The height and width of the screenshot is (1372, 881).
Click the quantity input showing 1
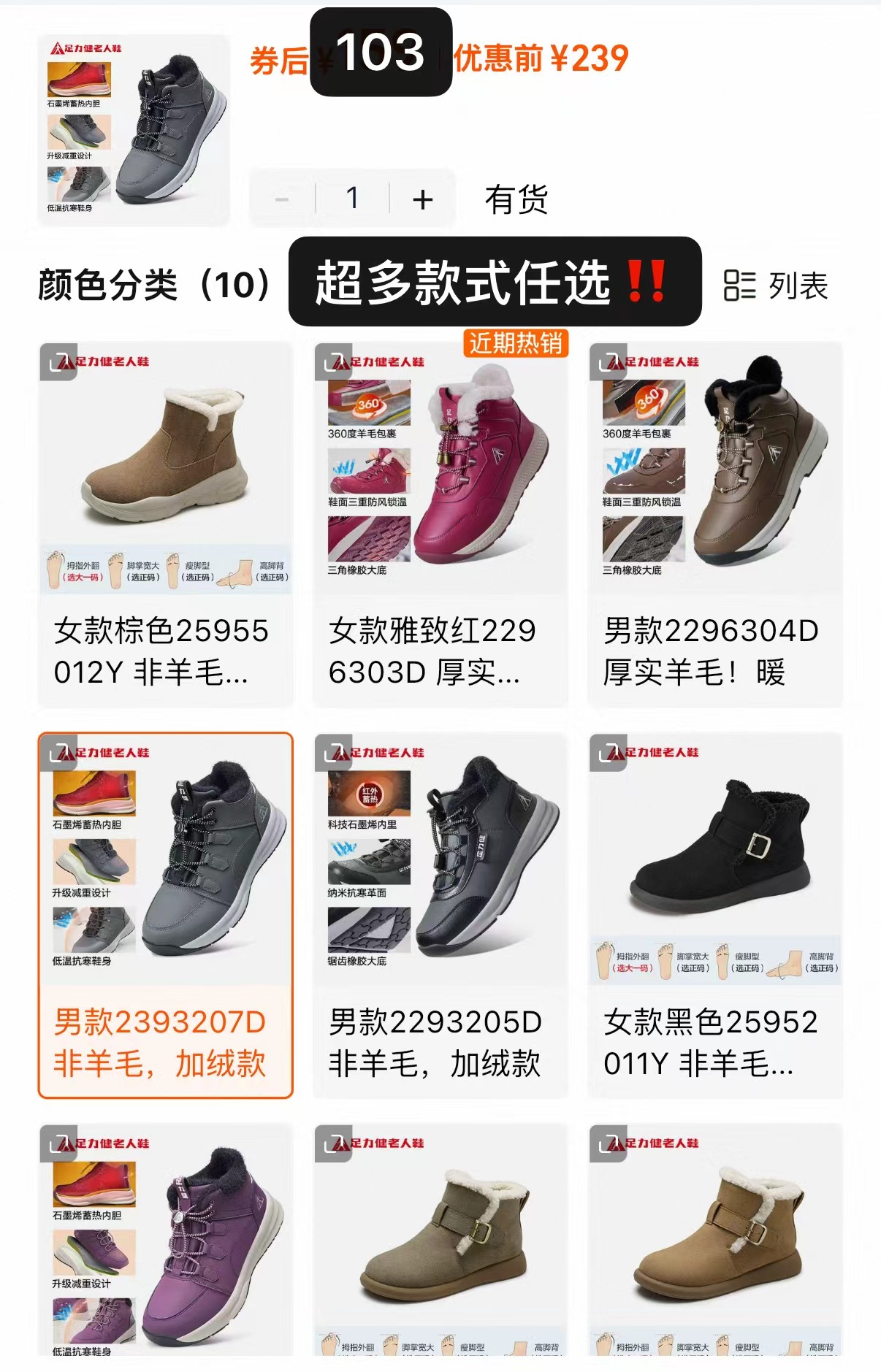coord(352,197)
